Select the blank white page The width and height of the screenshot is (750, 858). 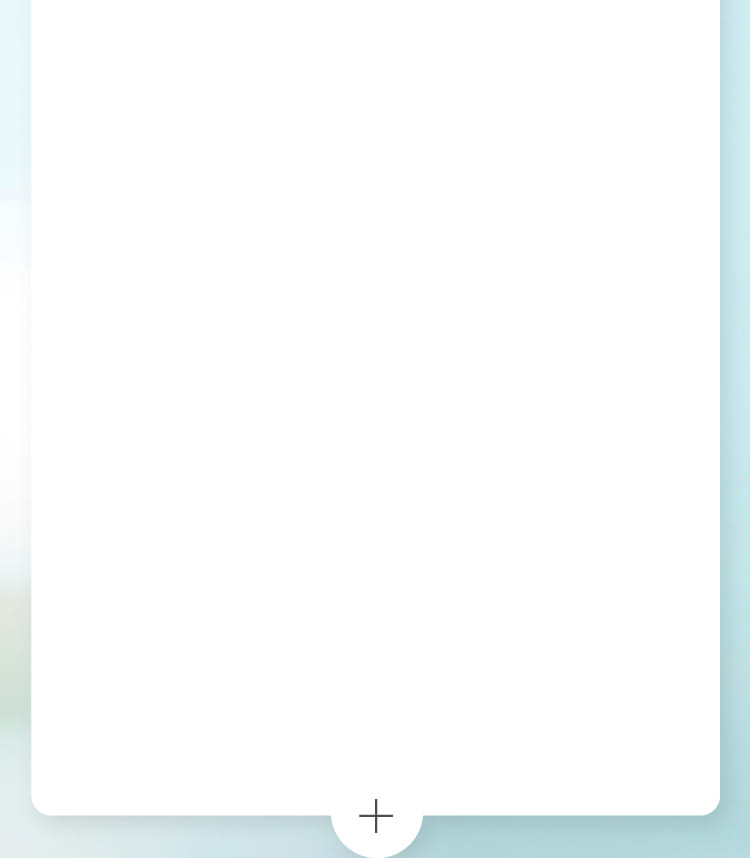coord(375,400)
